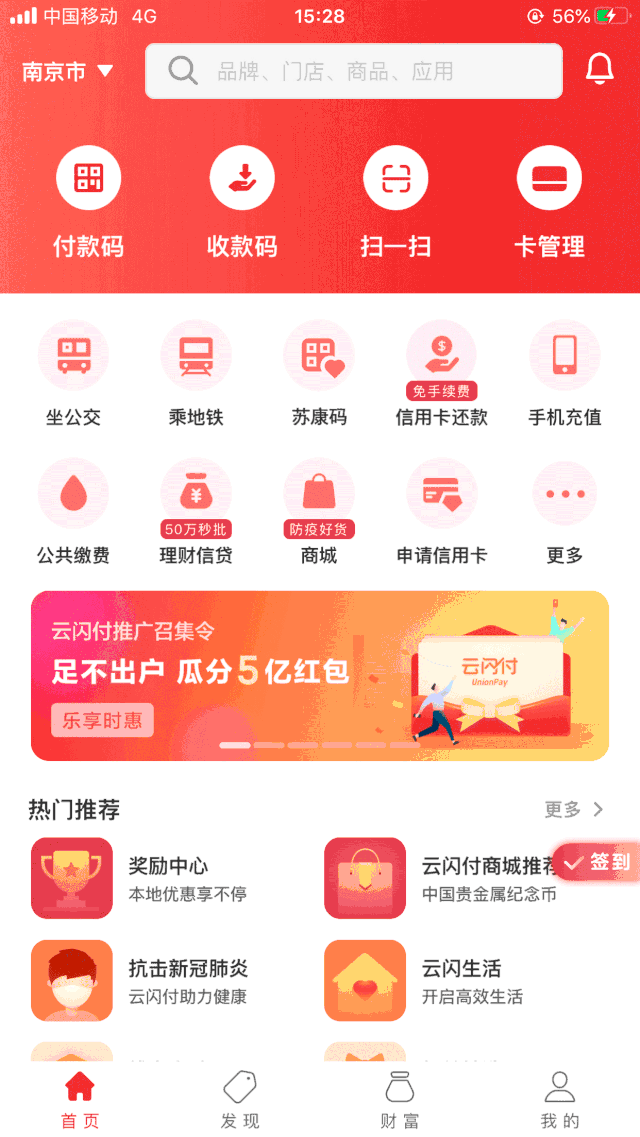Viewport: 640px width, 1137px height.
Task: Open 收款码 receive code
Action: tap(242, 200)
